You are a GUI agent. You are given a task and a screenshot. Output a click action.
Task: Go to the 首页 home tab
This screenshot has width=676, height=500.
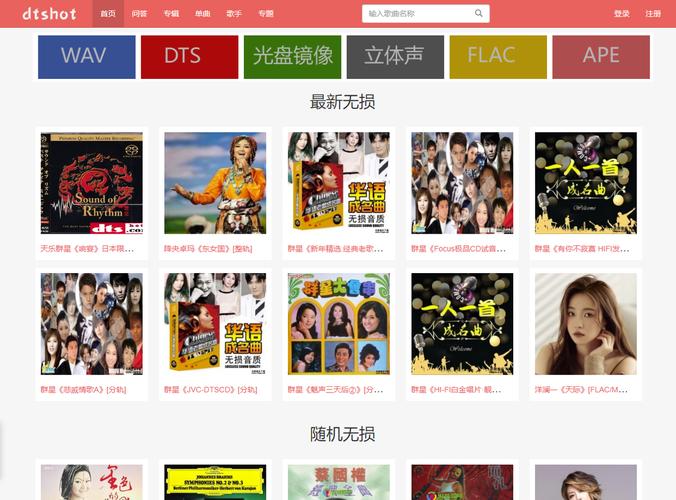108,14
